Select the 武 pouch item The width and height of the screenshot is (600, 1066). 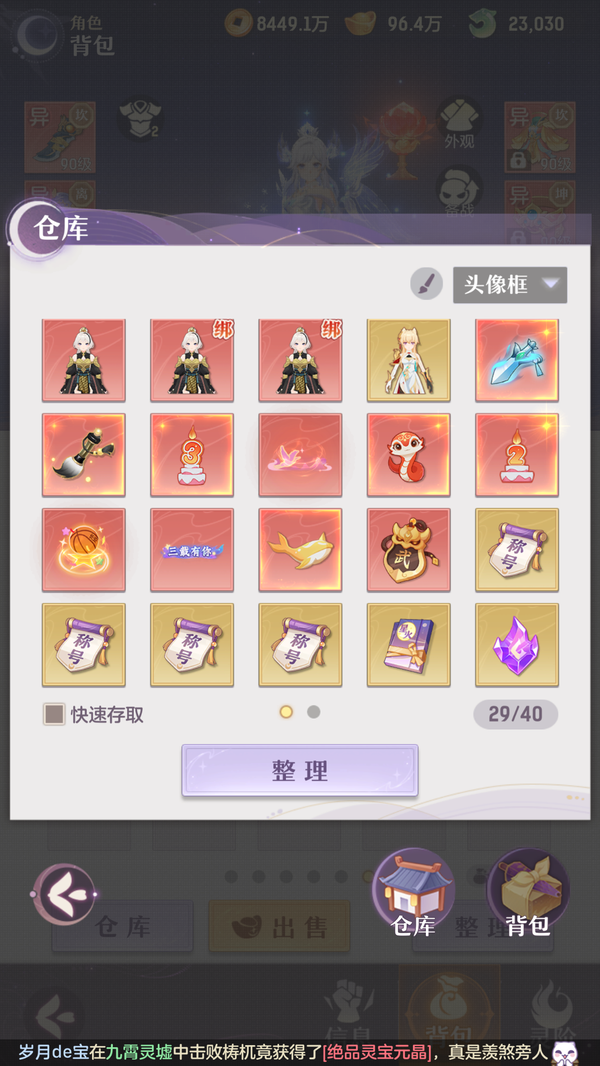[x=408, y=550]
